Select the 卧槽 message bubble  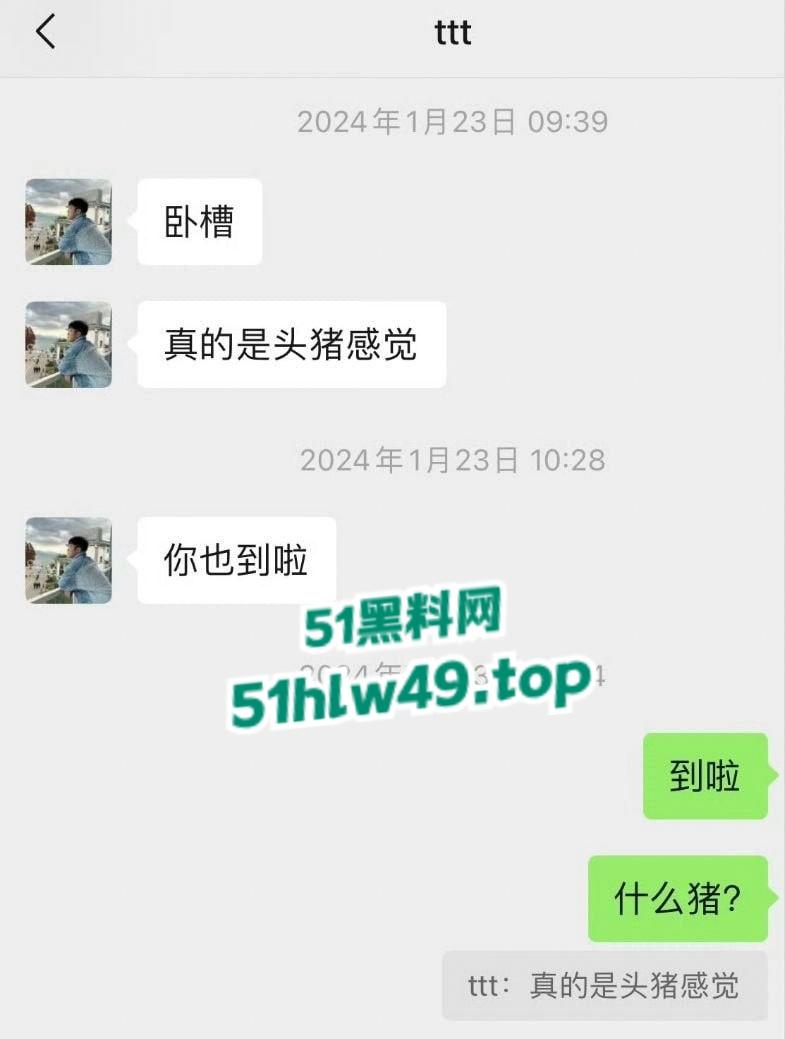pos(199,221)
